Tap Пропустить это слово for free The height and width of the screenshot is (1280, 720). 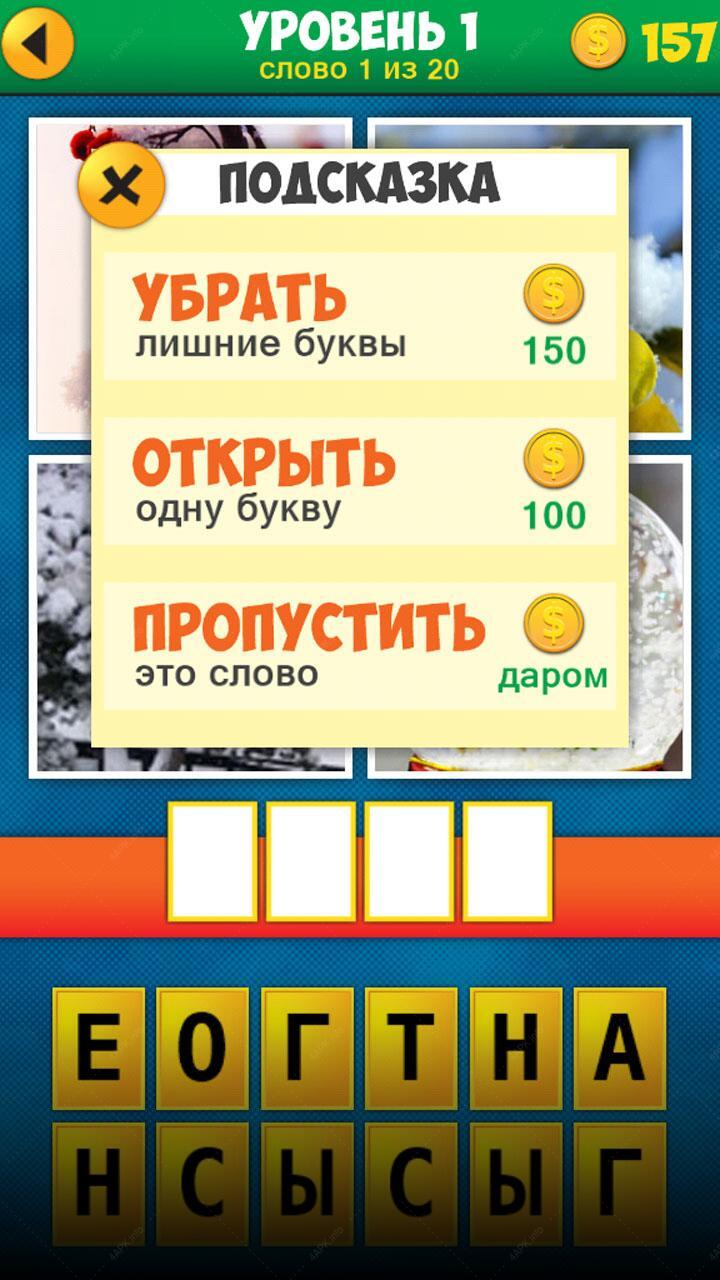pos(360,646)
